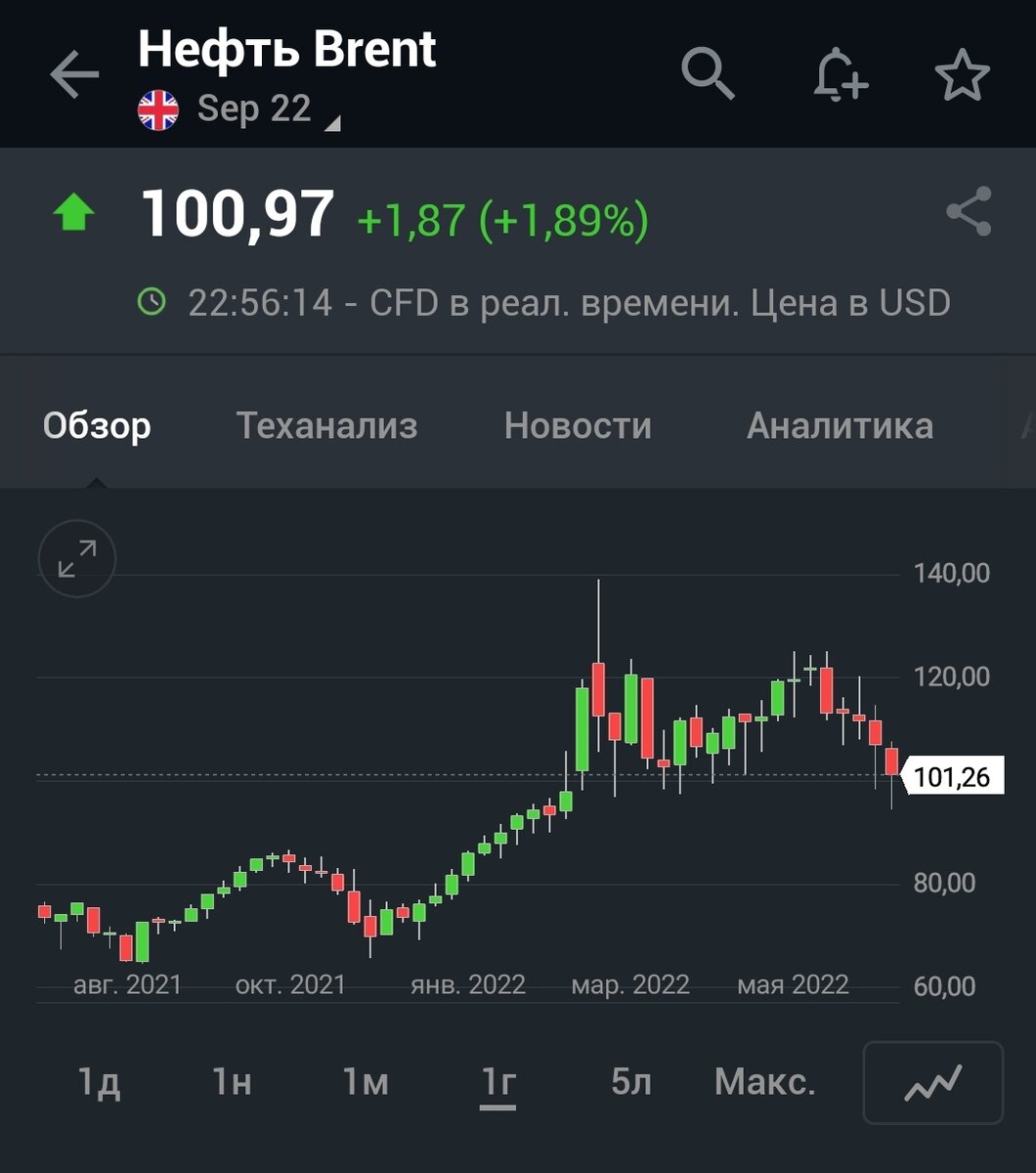Viewport: 1036px width, 1173px height.
Task: Open the Новости tab
Action: point(579,425)
